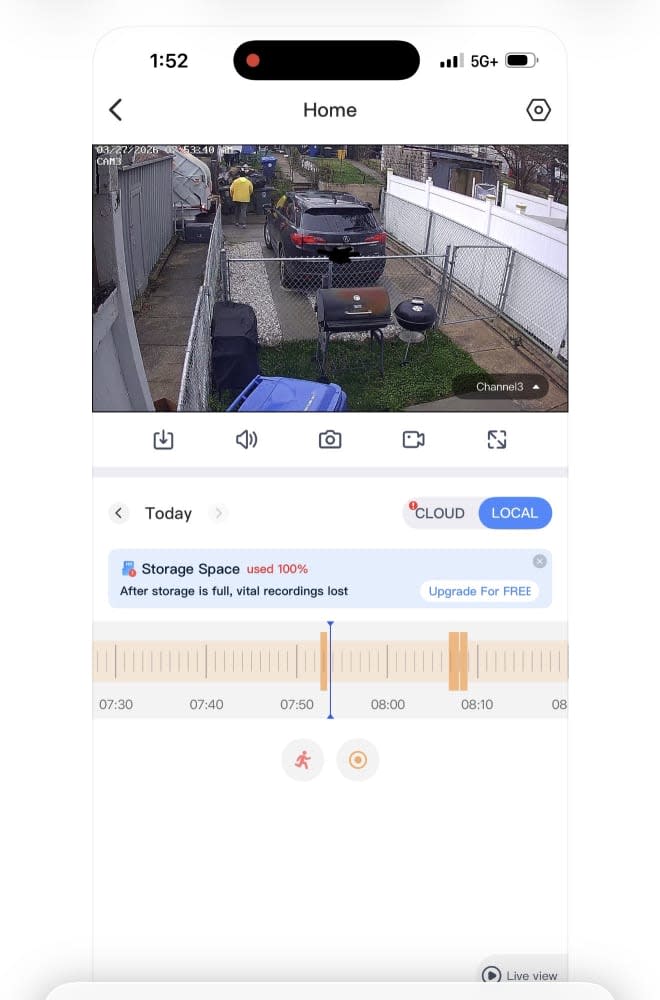The image size is (660, 1000).
Task: Open camera settings hexagon icon
Action: coord(538,110)
